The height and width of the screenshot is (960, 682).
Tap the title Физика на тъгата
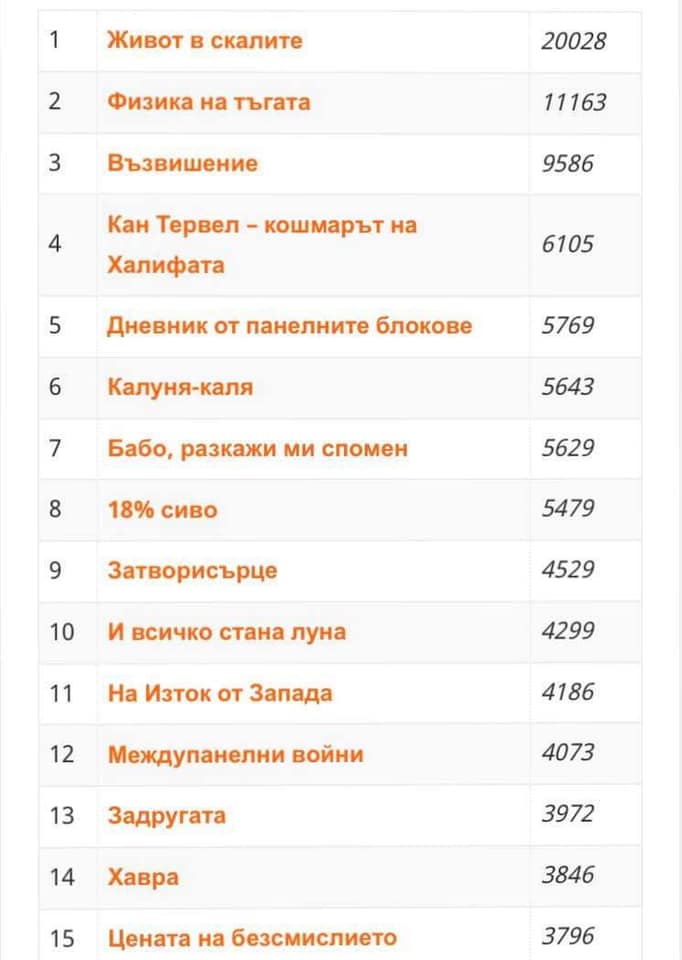209,102
